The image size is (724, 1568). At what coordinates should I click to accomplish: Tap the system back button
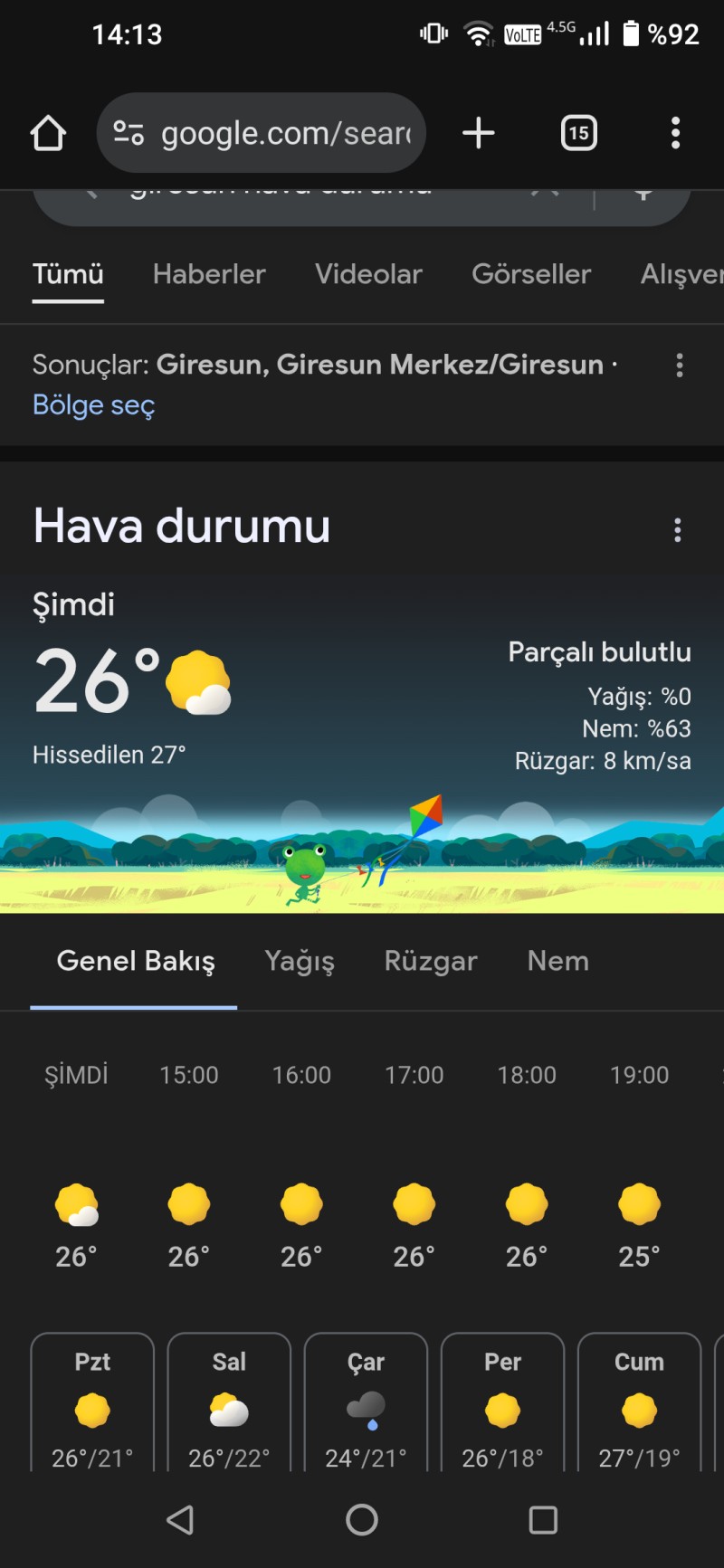pyautogui.click(x=180, y=1519)
